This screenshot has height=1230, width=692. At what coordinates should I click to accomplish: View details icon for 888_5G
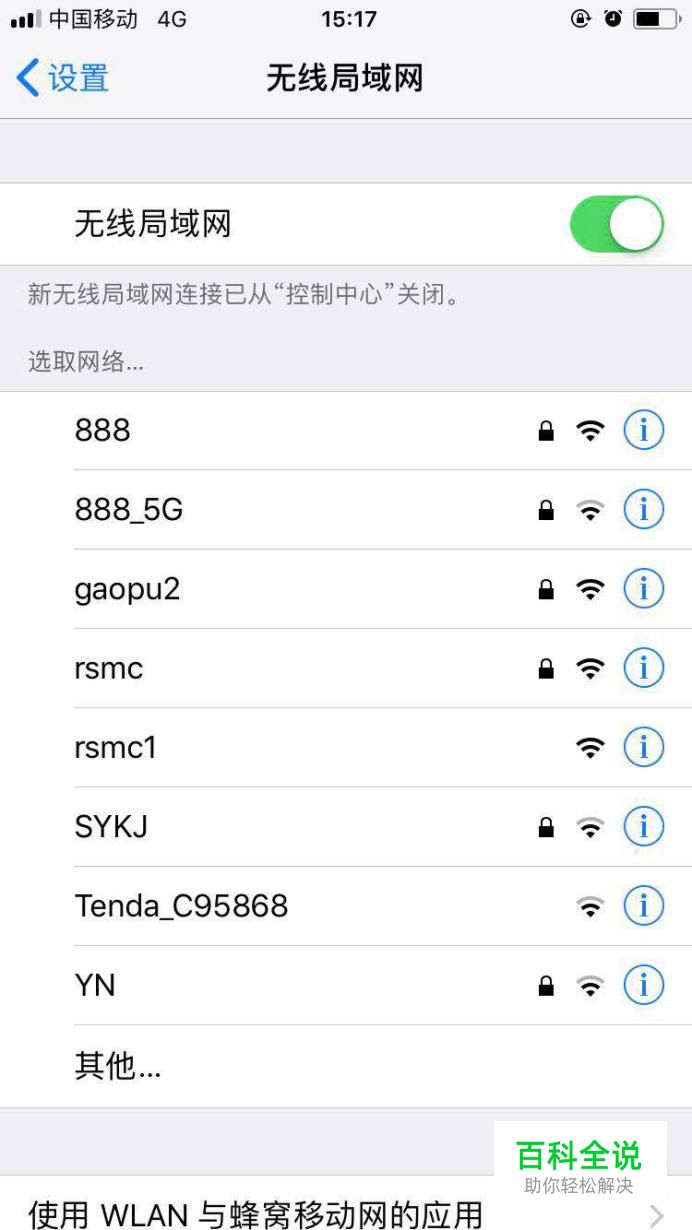point(643,510)
